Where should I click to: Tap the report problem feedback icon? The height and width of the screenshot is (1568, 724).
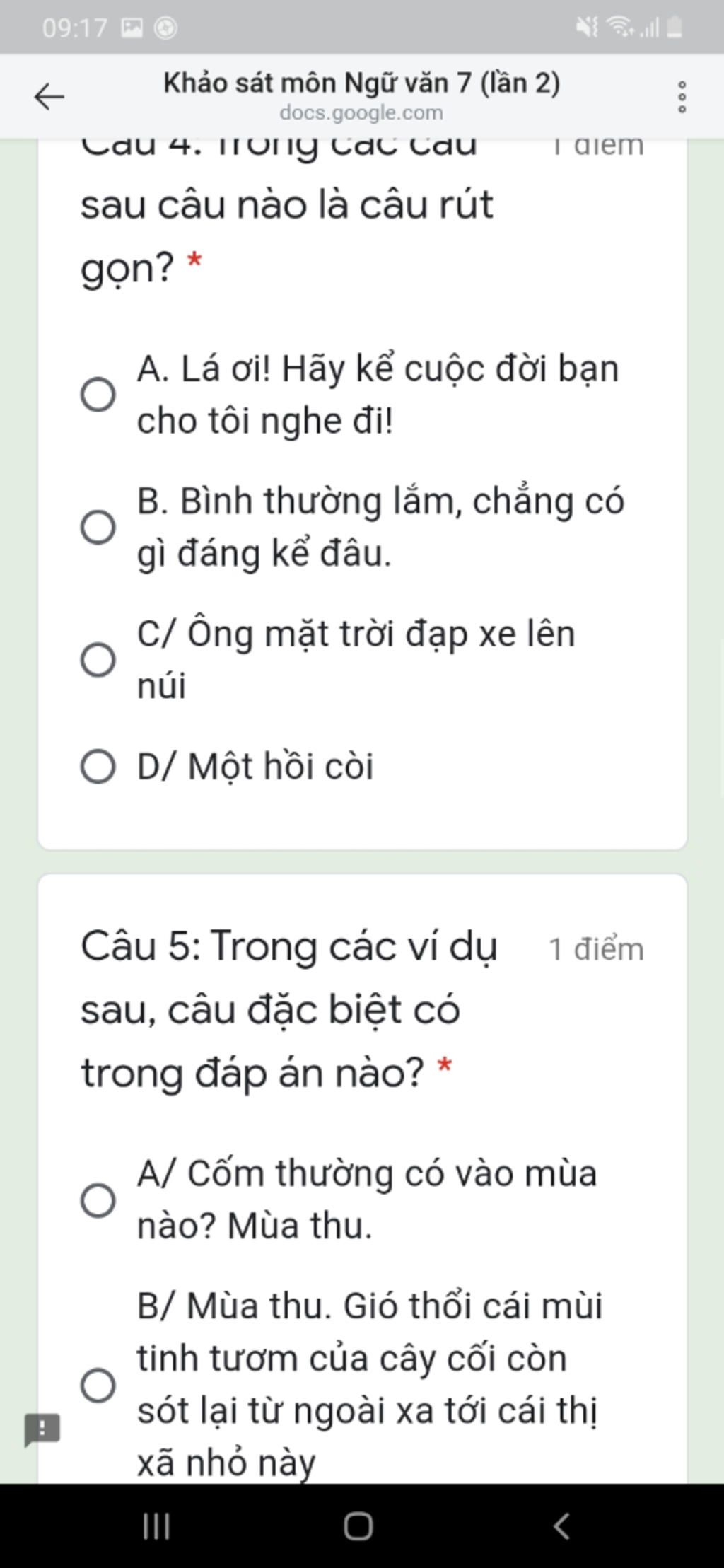[42, 1429]
